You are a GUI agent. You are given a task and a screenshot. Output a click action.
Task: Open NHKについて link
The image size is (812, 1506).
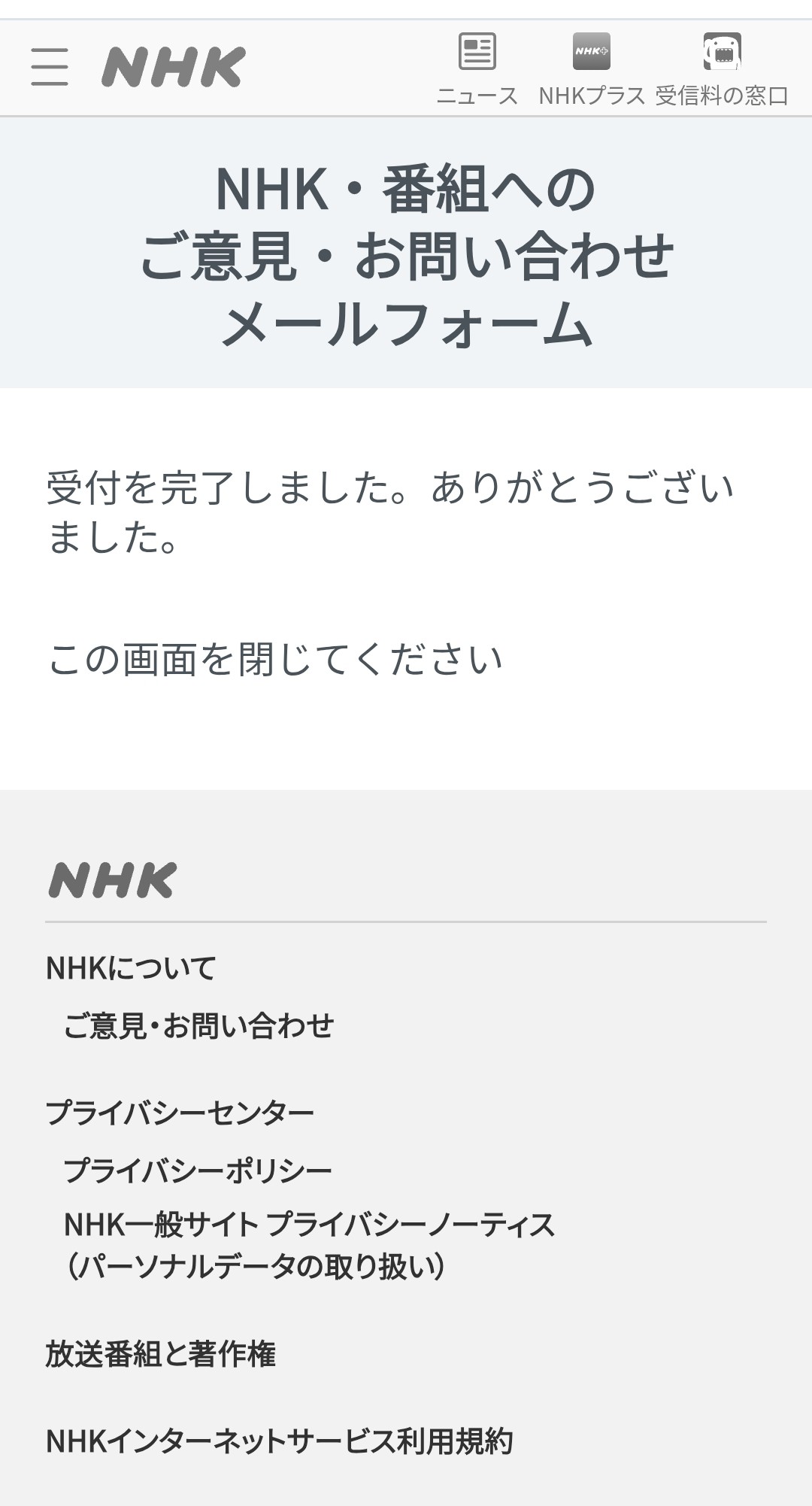click(131, 968)
